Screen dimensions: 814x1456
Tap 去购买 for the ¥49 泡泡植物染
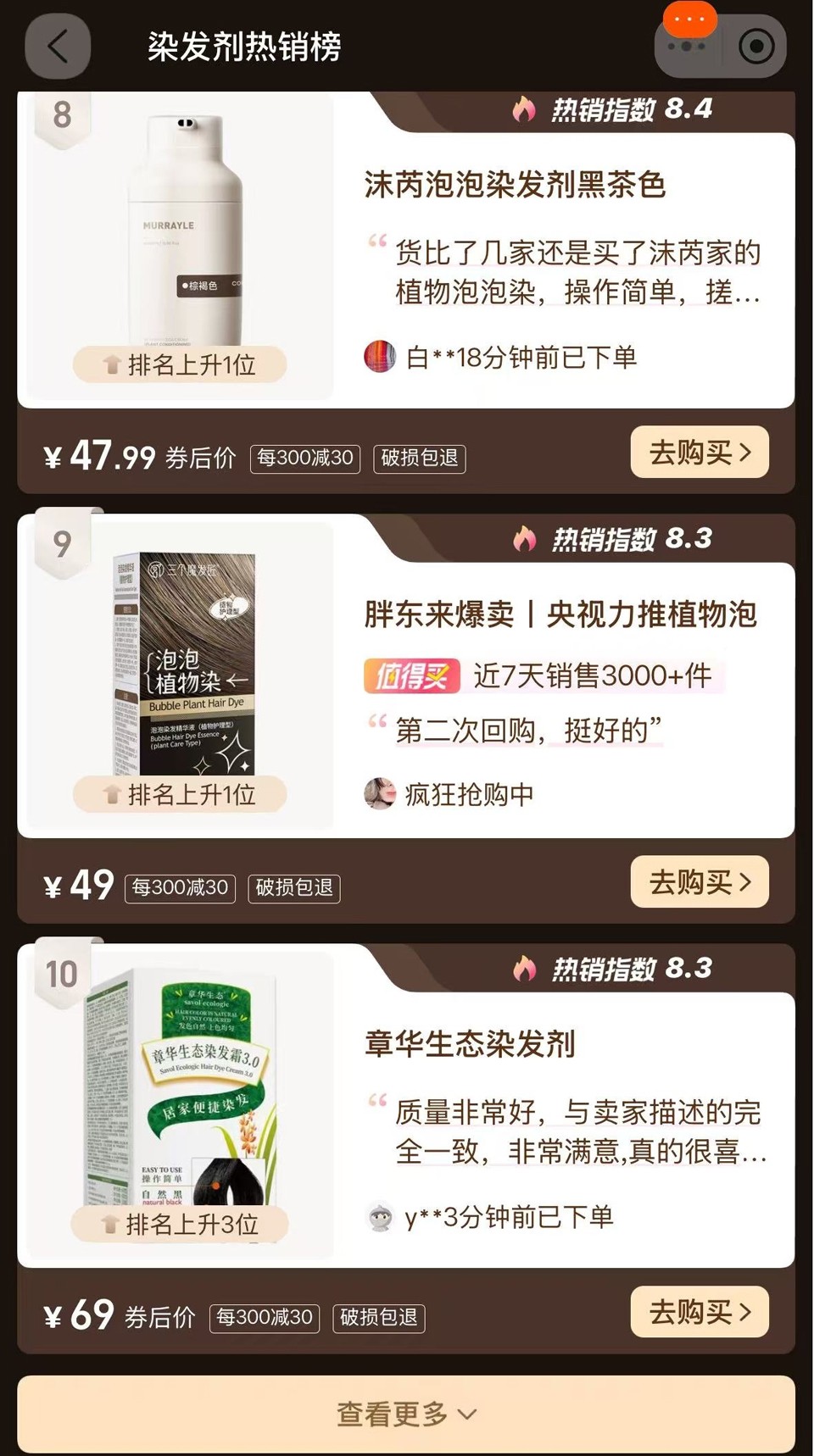tap(700, 882)
